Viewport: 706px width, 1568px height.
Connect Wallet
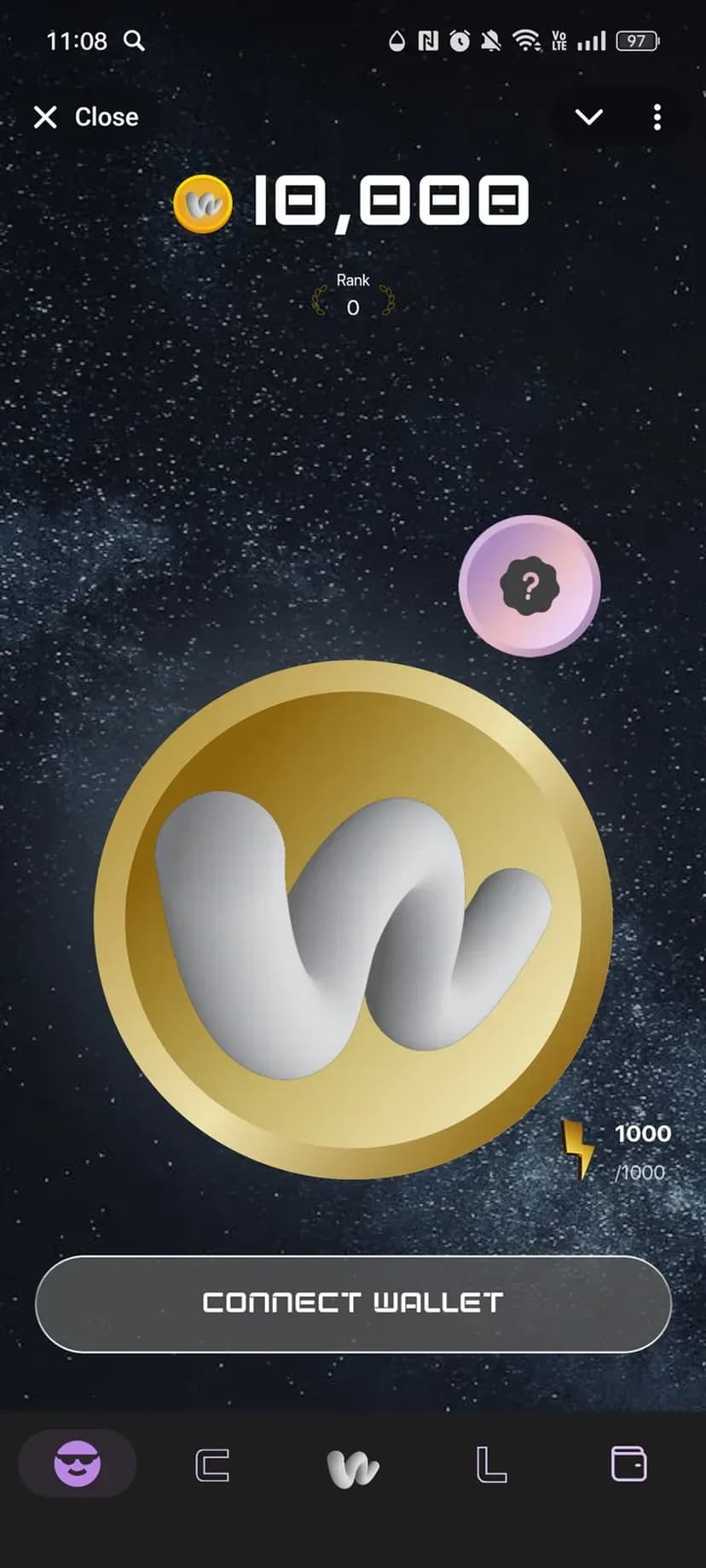(353, 1303)
